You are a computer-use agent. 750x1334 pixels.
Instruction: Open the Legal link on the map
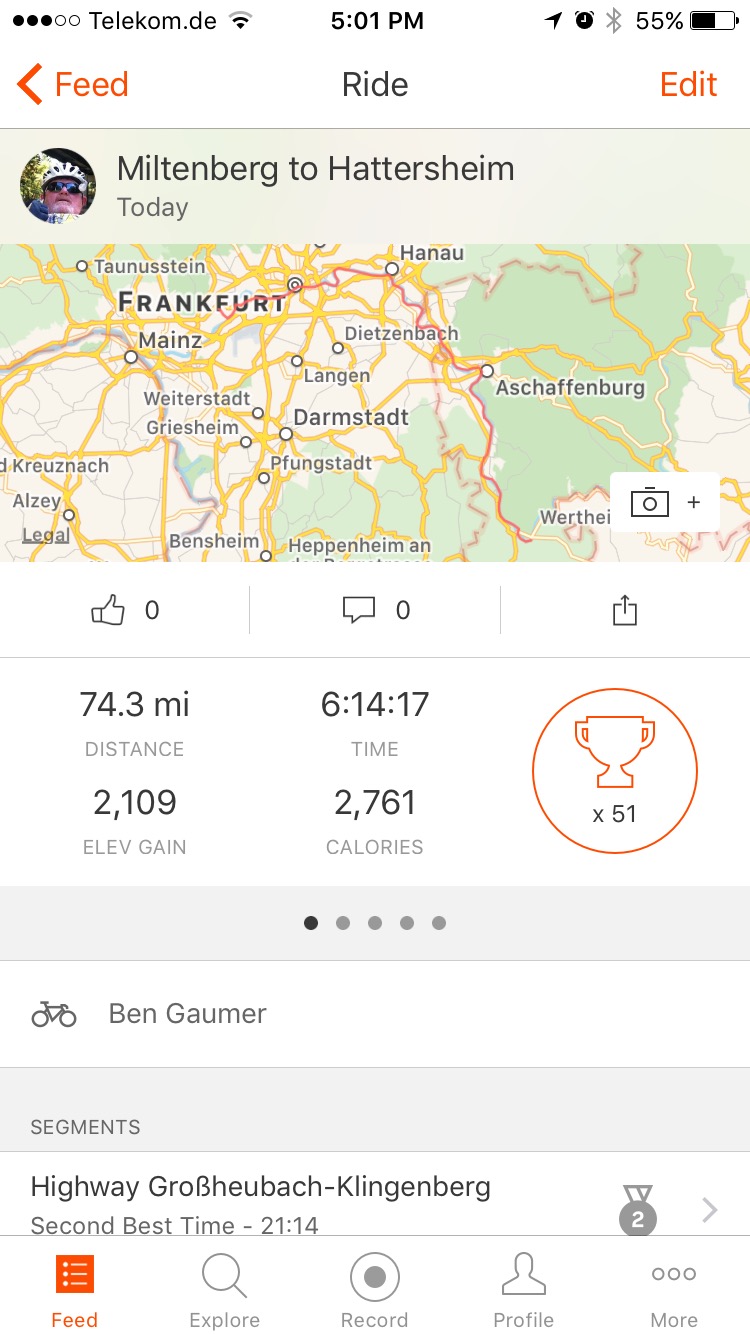(46, 535)
